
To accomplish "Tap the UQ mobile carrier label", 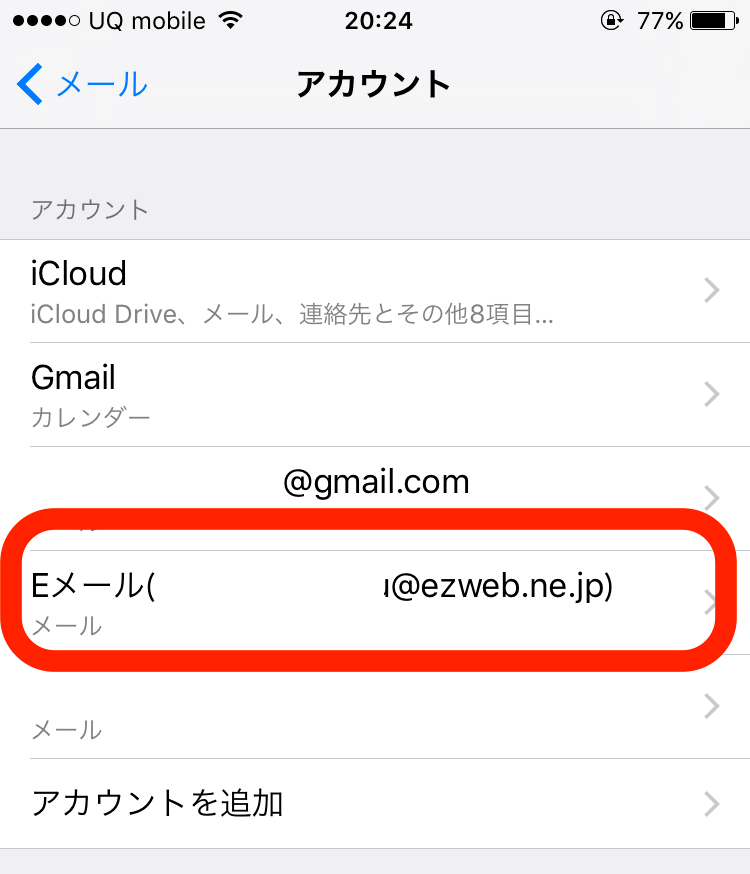I will click(x=148, y=20).
